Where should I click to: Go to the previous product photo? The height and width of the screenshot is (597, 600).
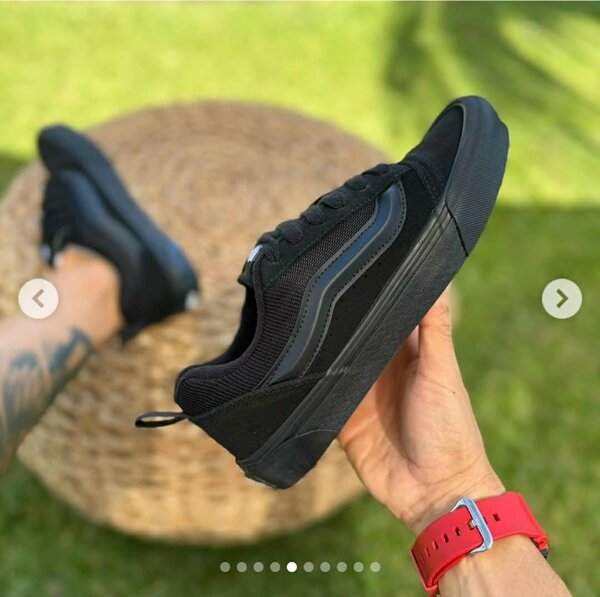coord(38,298)
